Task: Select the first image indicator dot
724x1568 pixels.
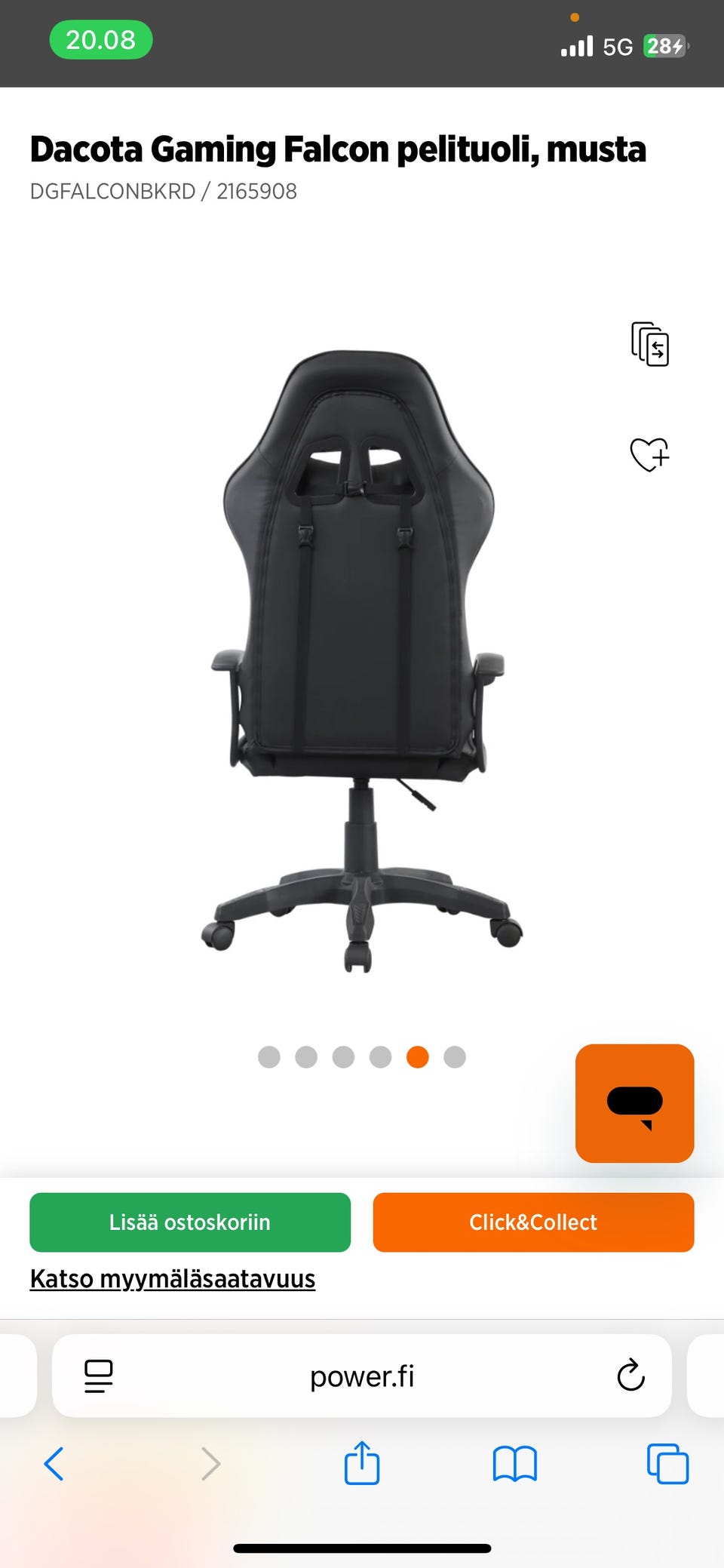Action: (269, 1057)
